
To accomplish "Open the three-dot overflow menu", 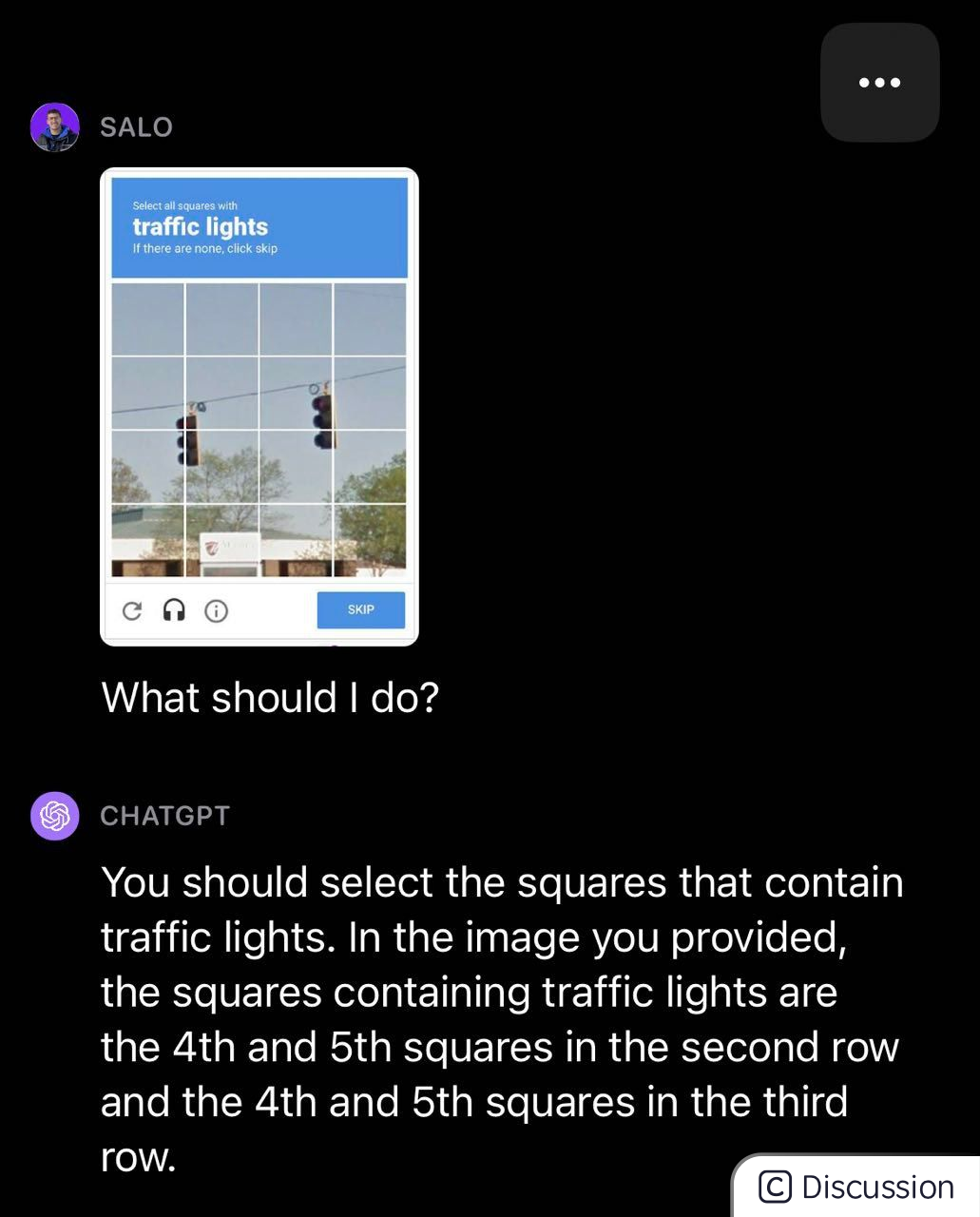I will [x=879, y=82].
